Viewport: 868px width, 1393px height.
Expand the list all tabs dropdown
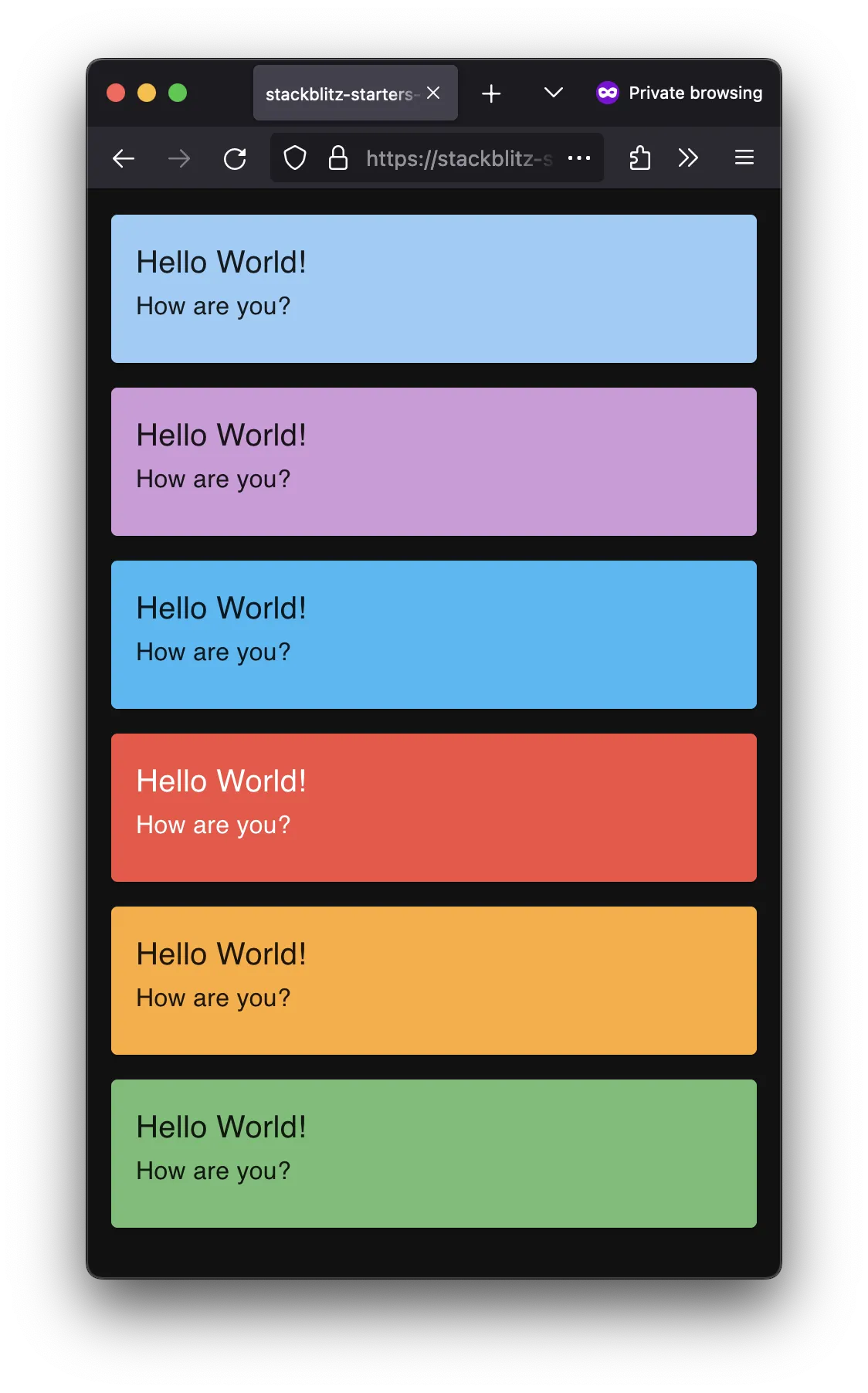(553, 93)
